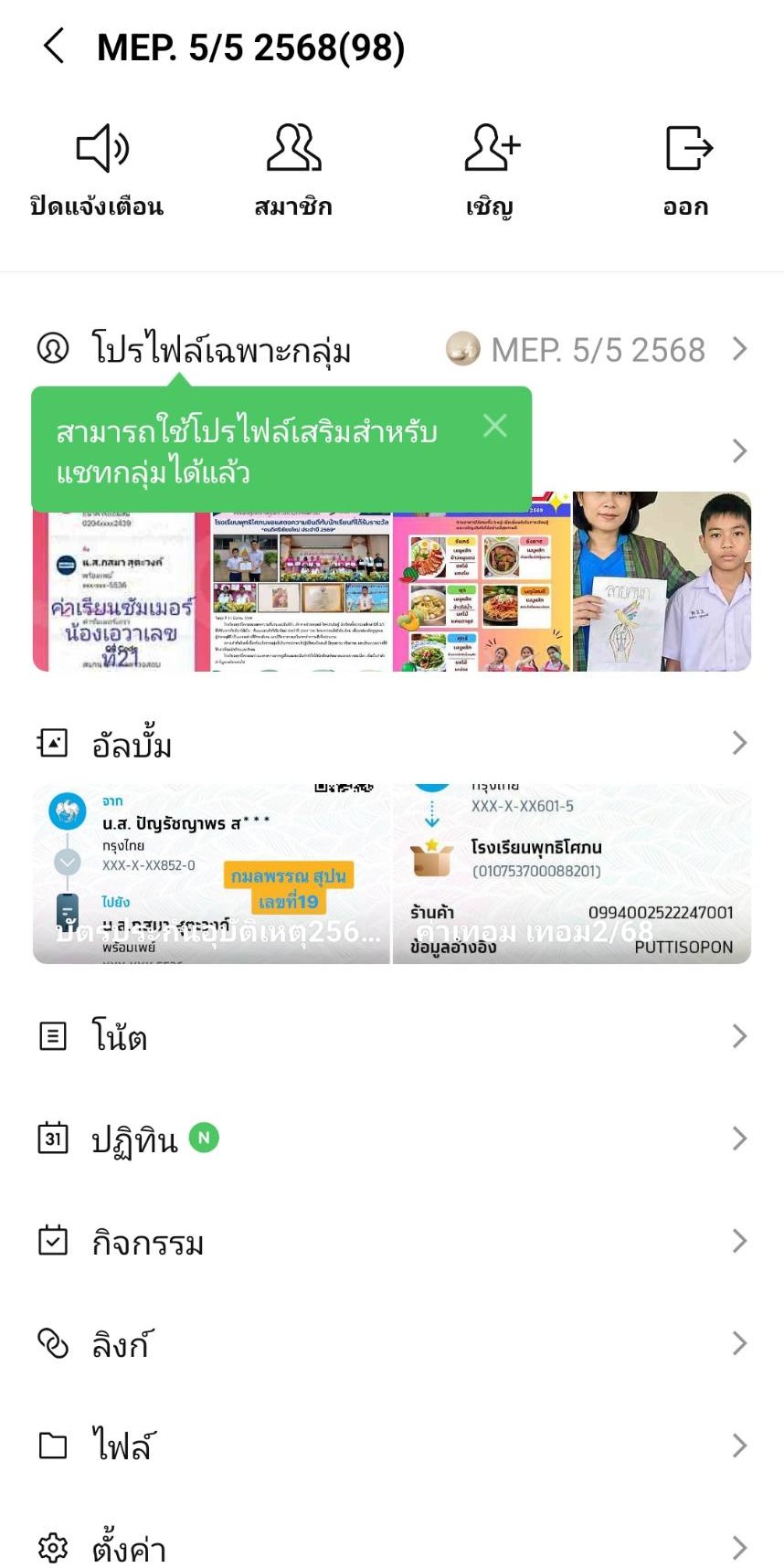The width and height of the screenshot is (784, 1568).
Task: Open the ไฟล์ files row
Action: click(391, 1446)
